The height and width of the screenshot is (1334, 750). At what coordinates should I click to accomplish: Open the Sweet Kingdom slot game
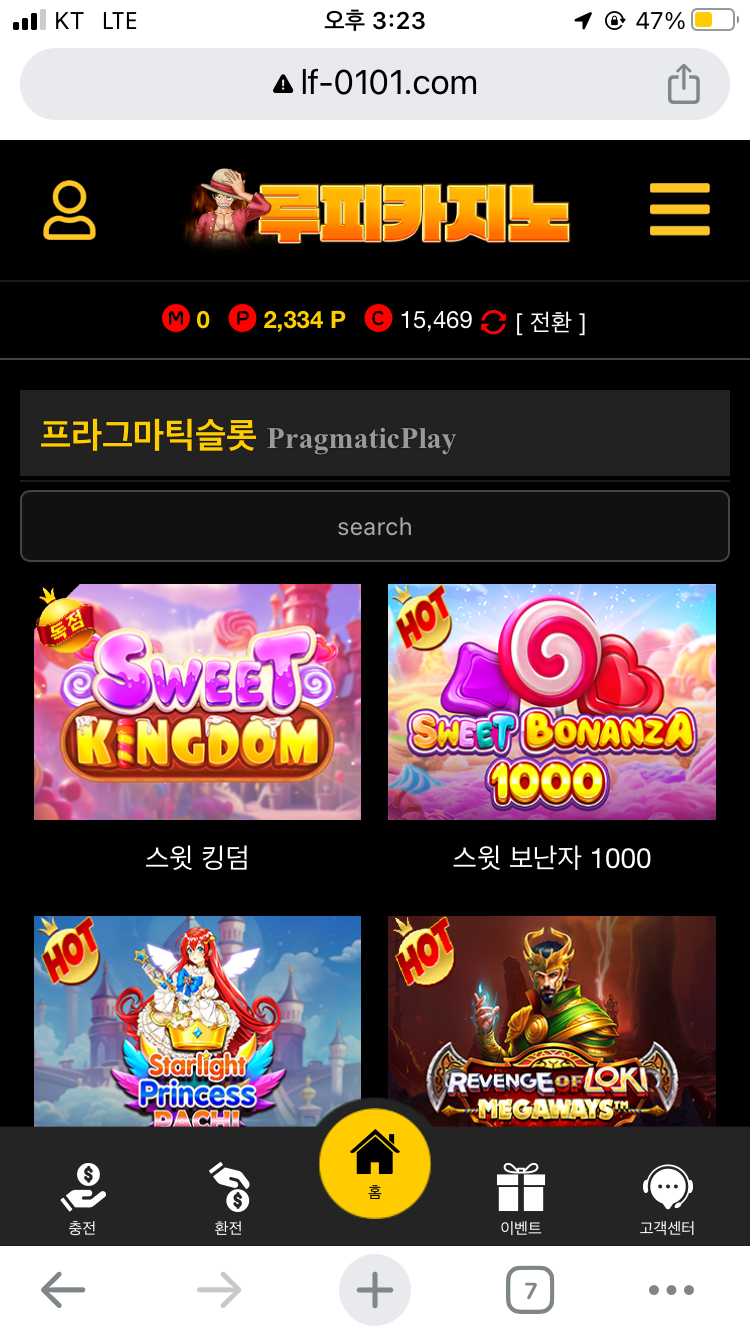click(x=197, y=702)
